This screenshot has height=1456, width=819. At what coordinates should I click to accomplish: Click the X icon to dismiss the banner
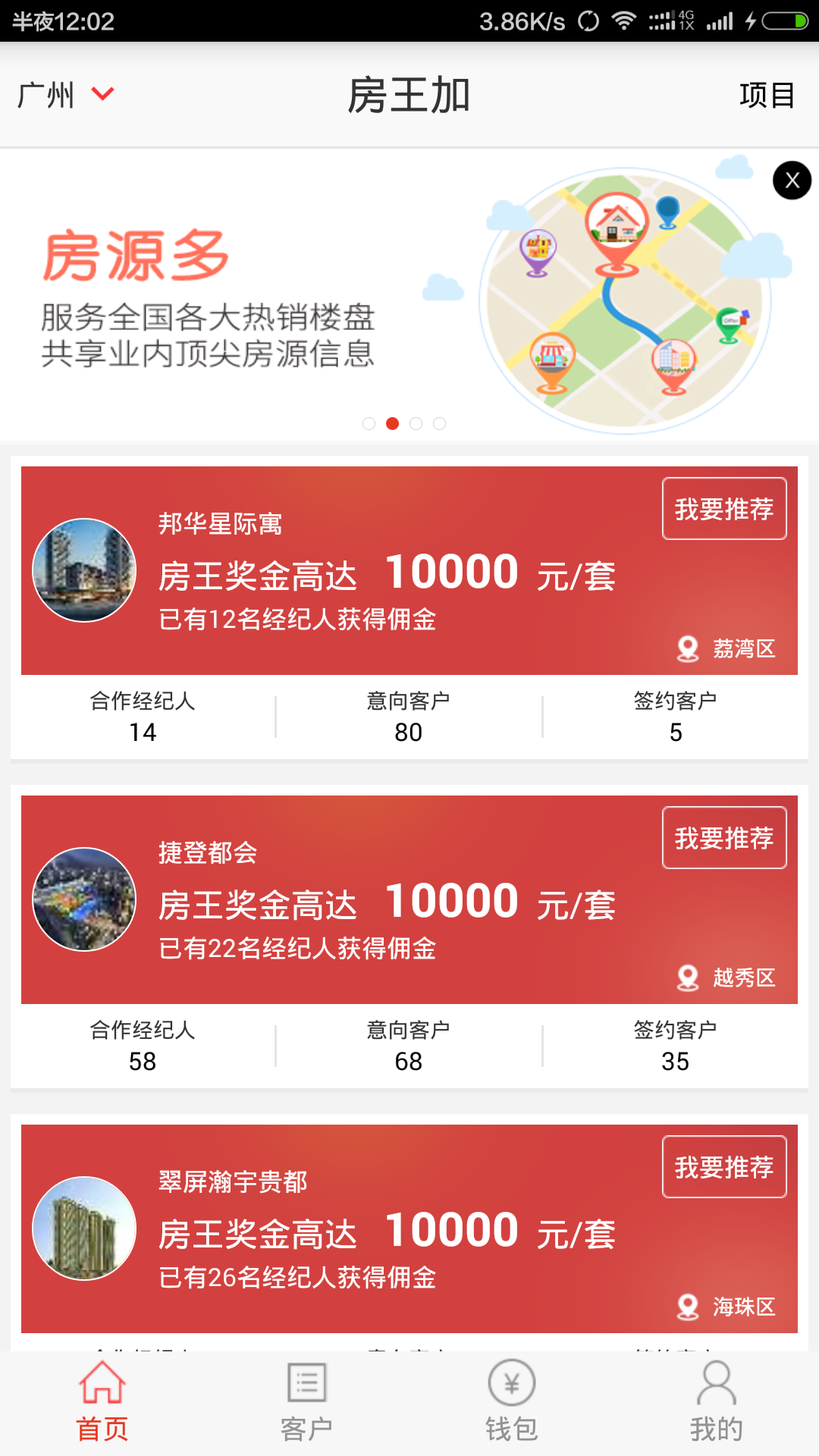(x=792, y=180)
